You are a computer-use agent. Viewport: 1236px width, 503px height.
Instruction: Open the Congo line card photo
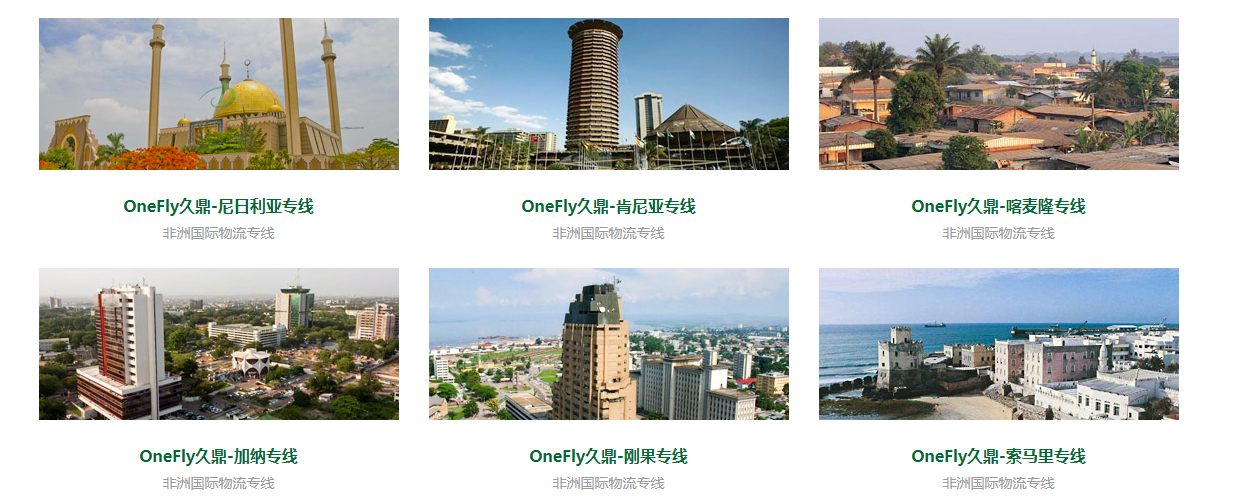(x=608, y=343)
